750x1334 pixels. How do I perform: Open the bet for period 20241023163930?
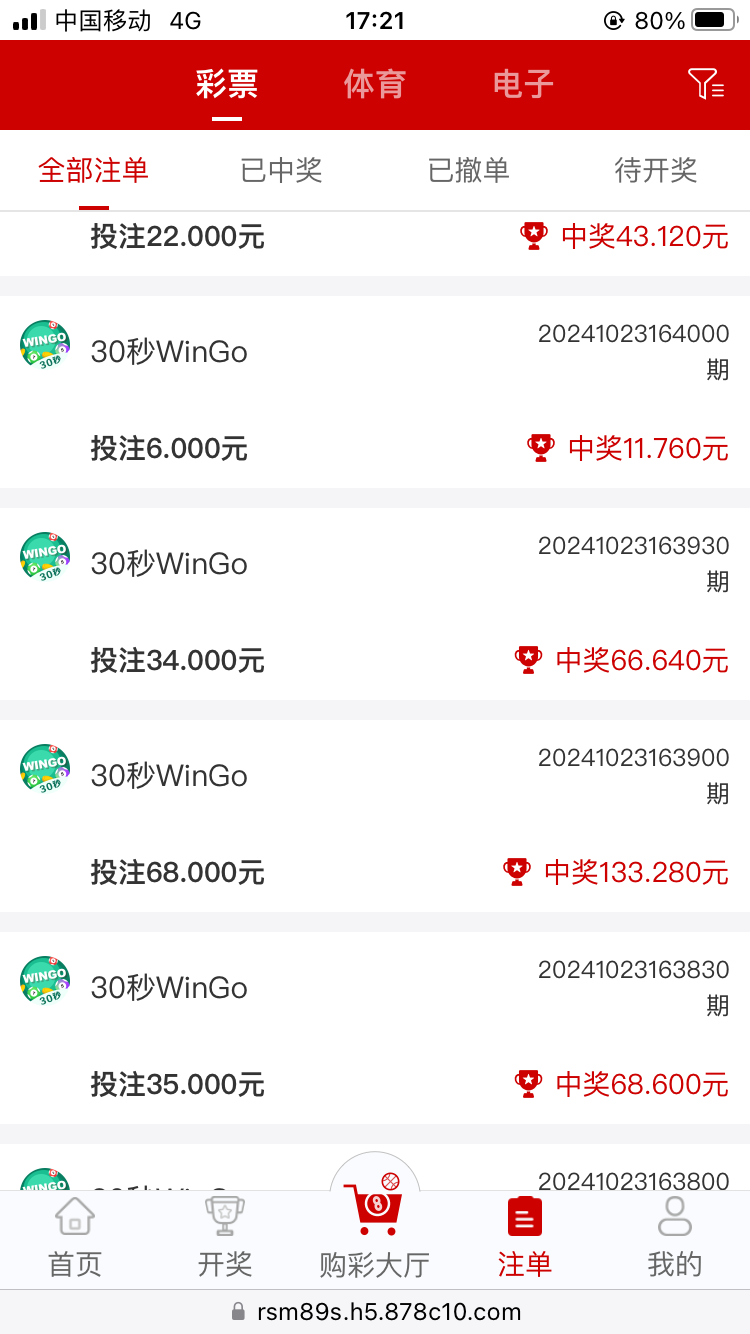[375, 604]
